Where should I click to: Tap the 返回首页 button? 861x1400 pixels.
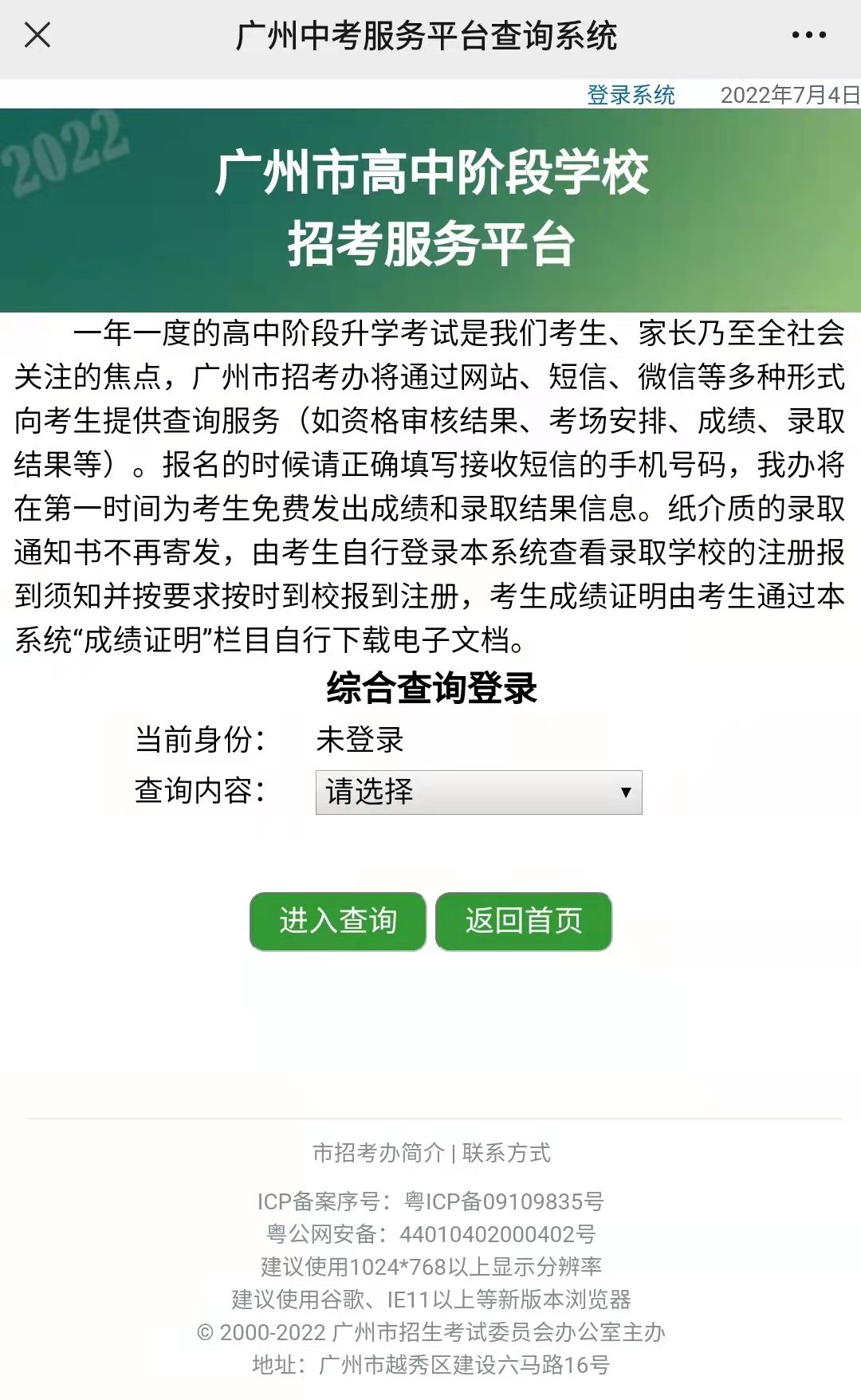point(524,921)
